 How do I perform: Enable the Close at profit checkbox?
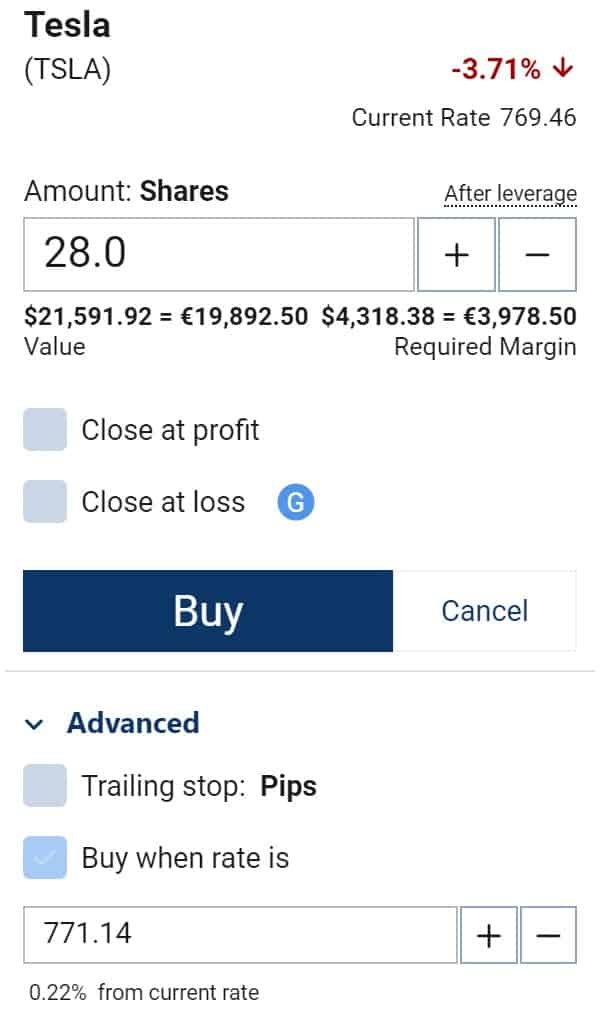click(45, 429)
